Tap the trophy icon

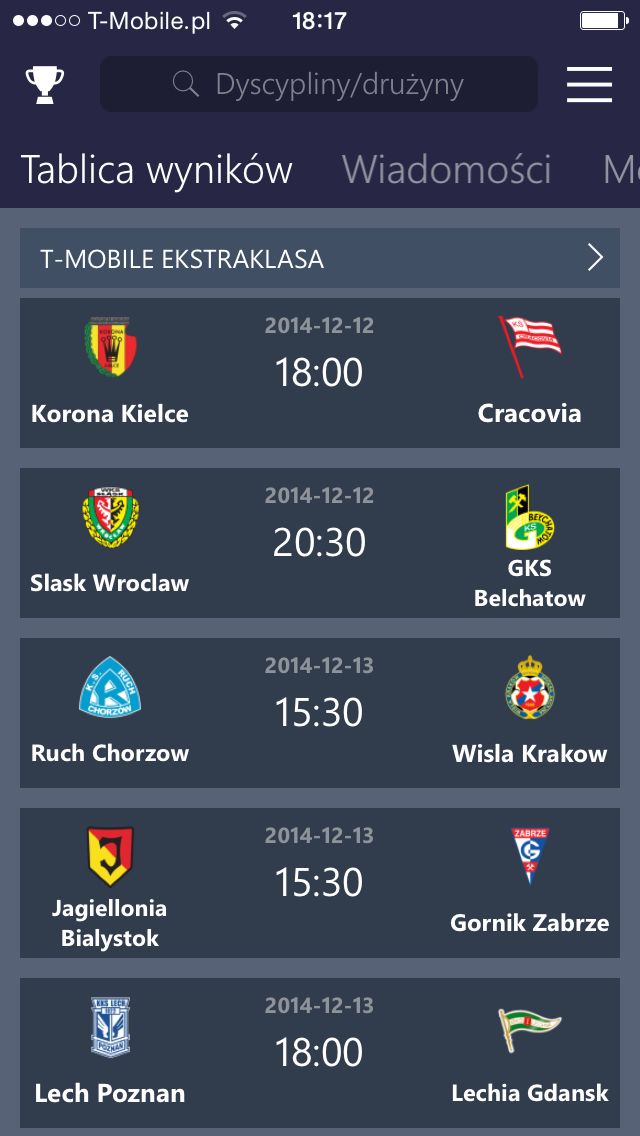pos(45,85)
